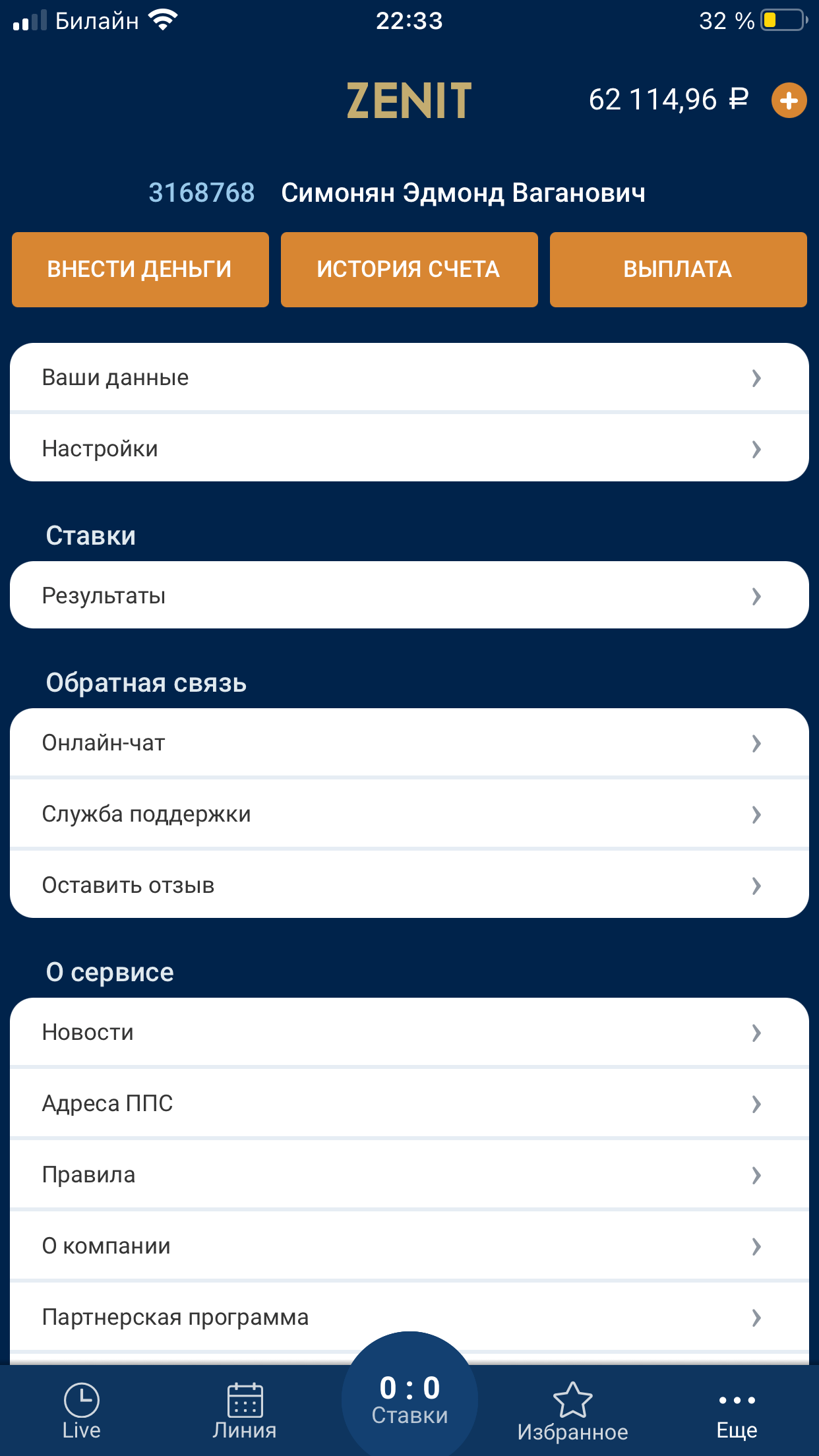
Task: Choose Оставить отзыв
Action: [x=409, y=886]
